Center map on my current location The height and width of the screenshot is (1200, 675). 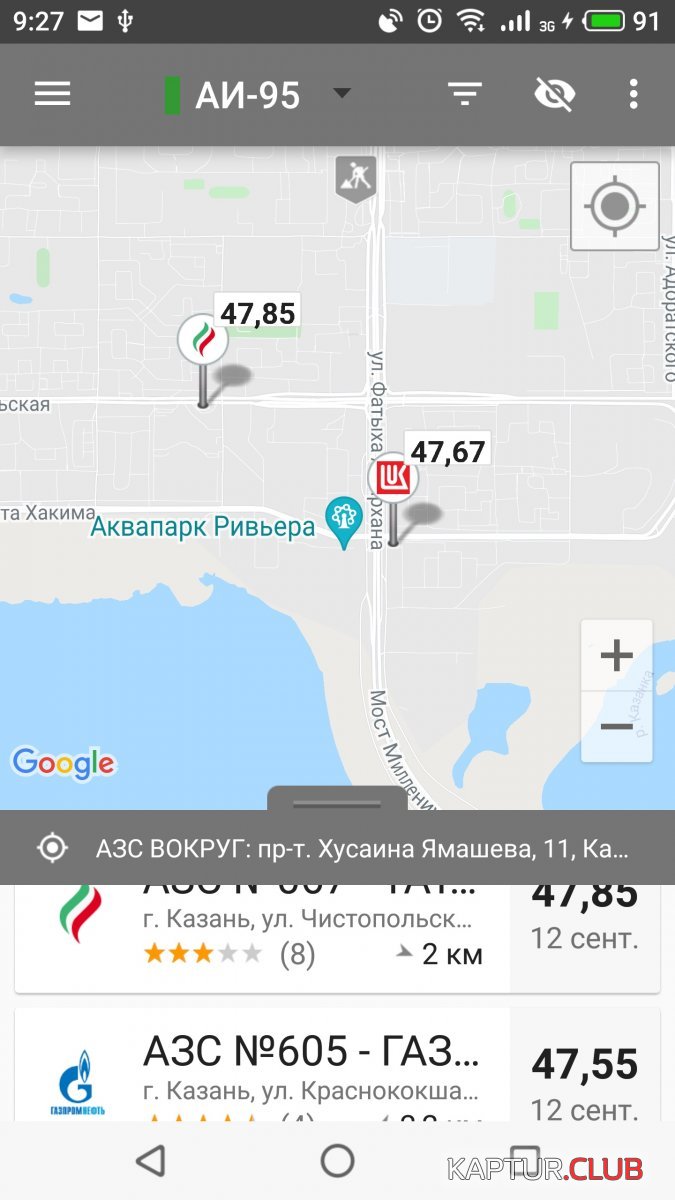(614, 207)
